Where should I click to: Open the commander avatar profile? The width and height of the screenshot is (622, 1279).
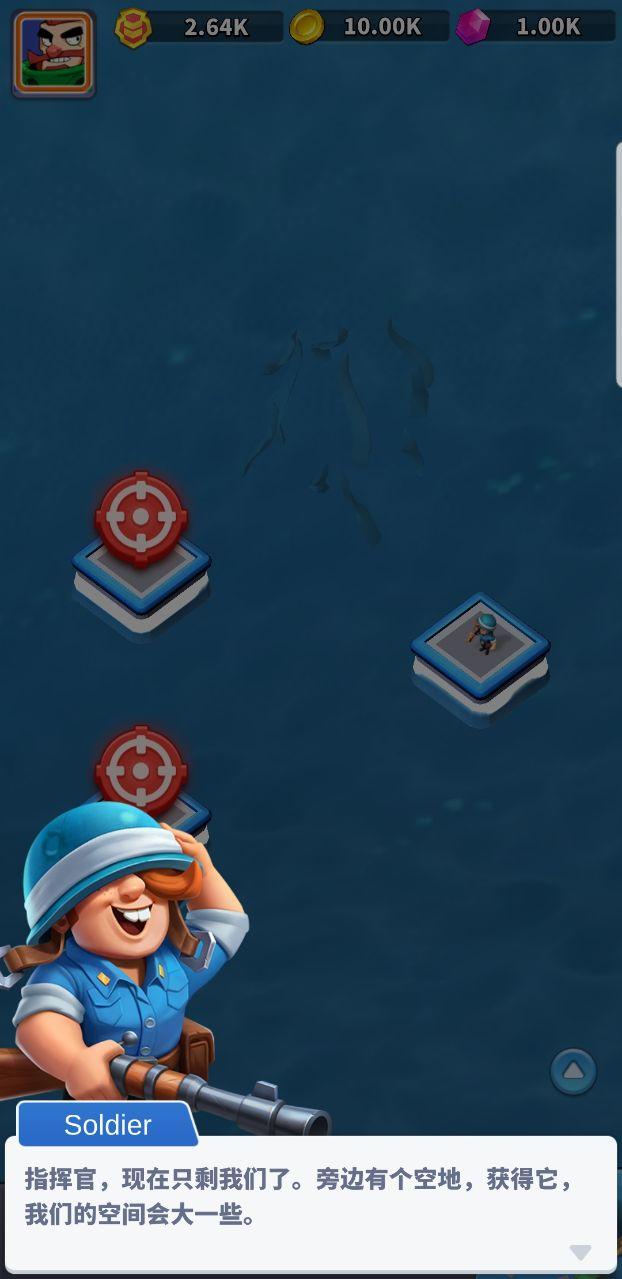[54, 54]
